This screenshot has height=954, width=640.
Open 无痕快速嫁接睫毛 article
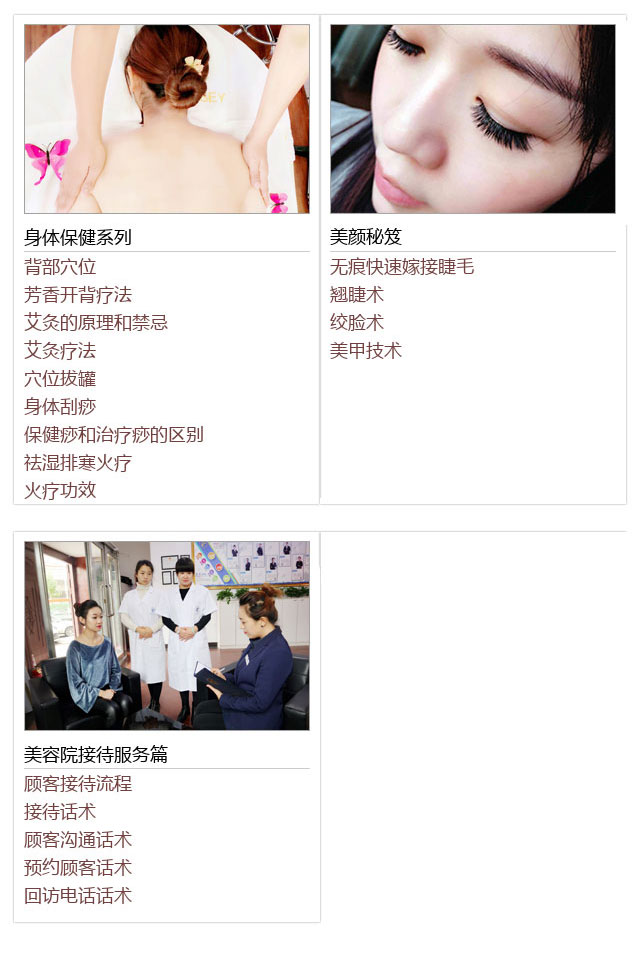point(402,267)
